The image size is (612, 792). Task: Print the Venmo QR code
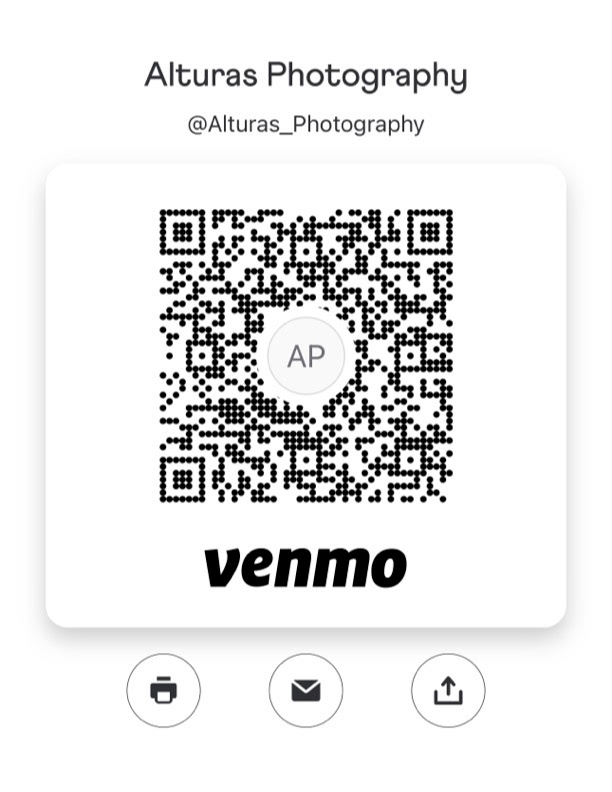click(163, 690)
